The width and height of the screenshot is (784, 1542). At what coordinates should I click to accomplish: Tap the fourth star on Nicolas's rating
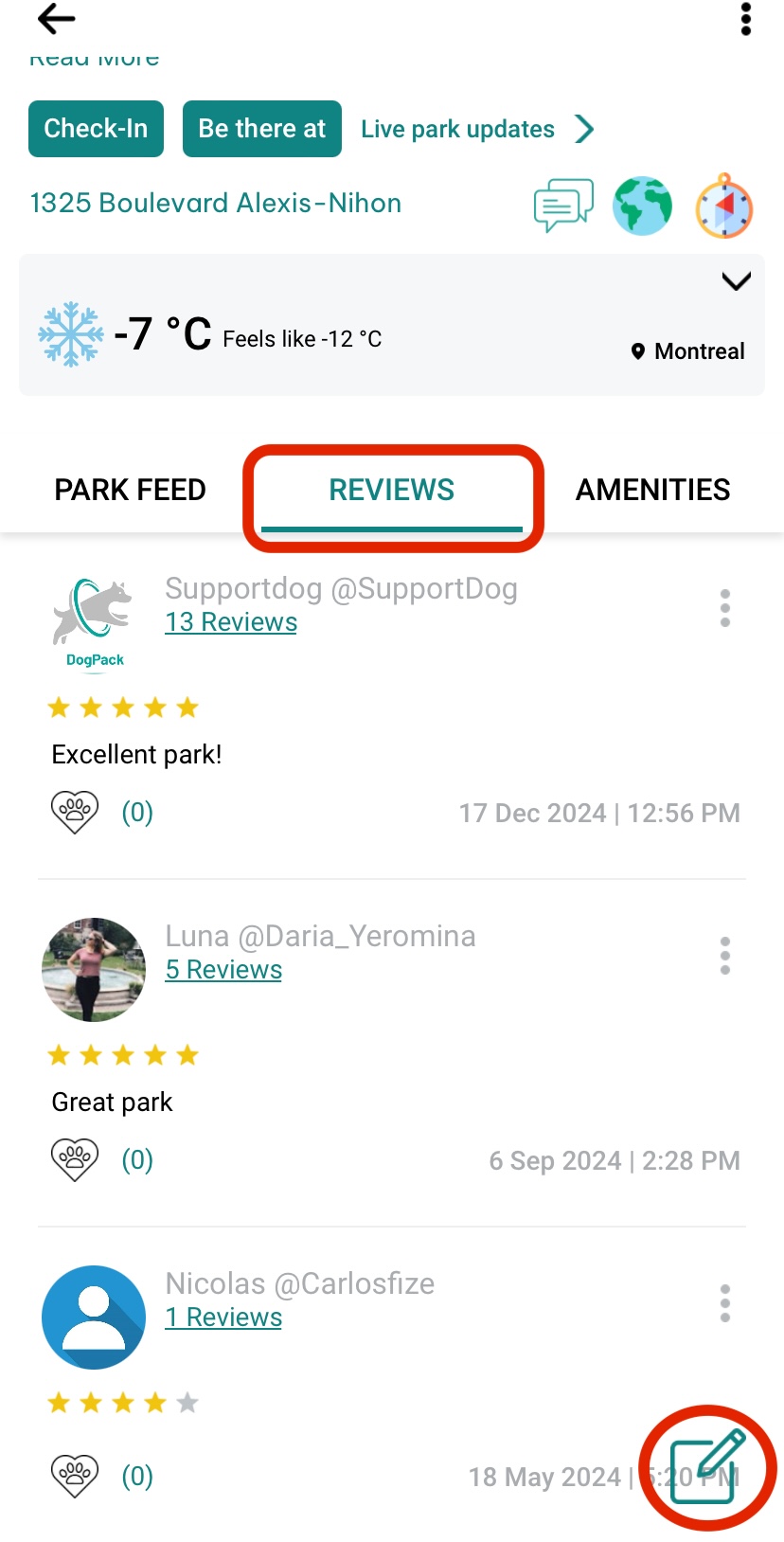154,1402
